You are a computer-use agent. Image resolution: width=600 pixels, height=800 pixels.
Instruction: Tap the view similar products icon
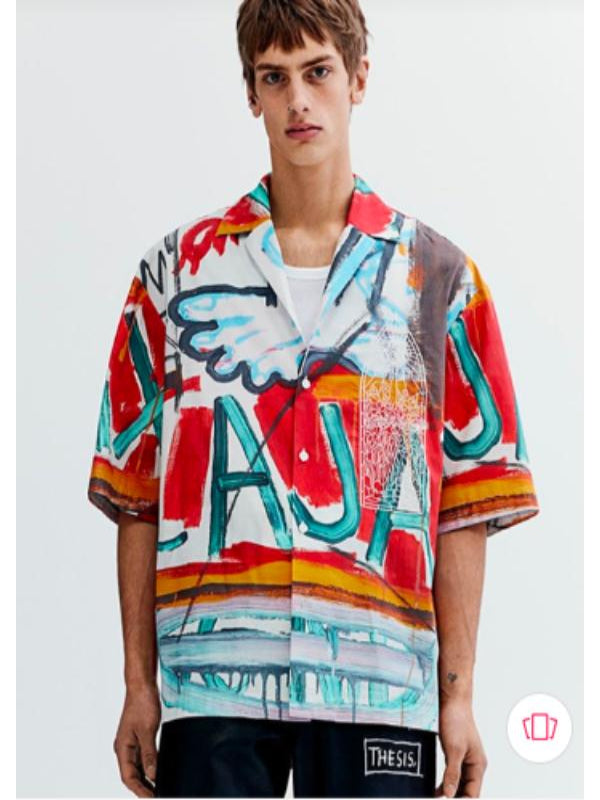[539, 727]
